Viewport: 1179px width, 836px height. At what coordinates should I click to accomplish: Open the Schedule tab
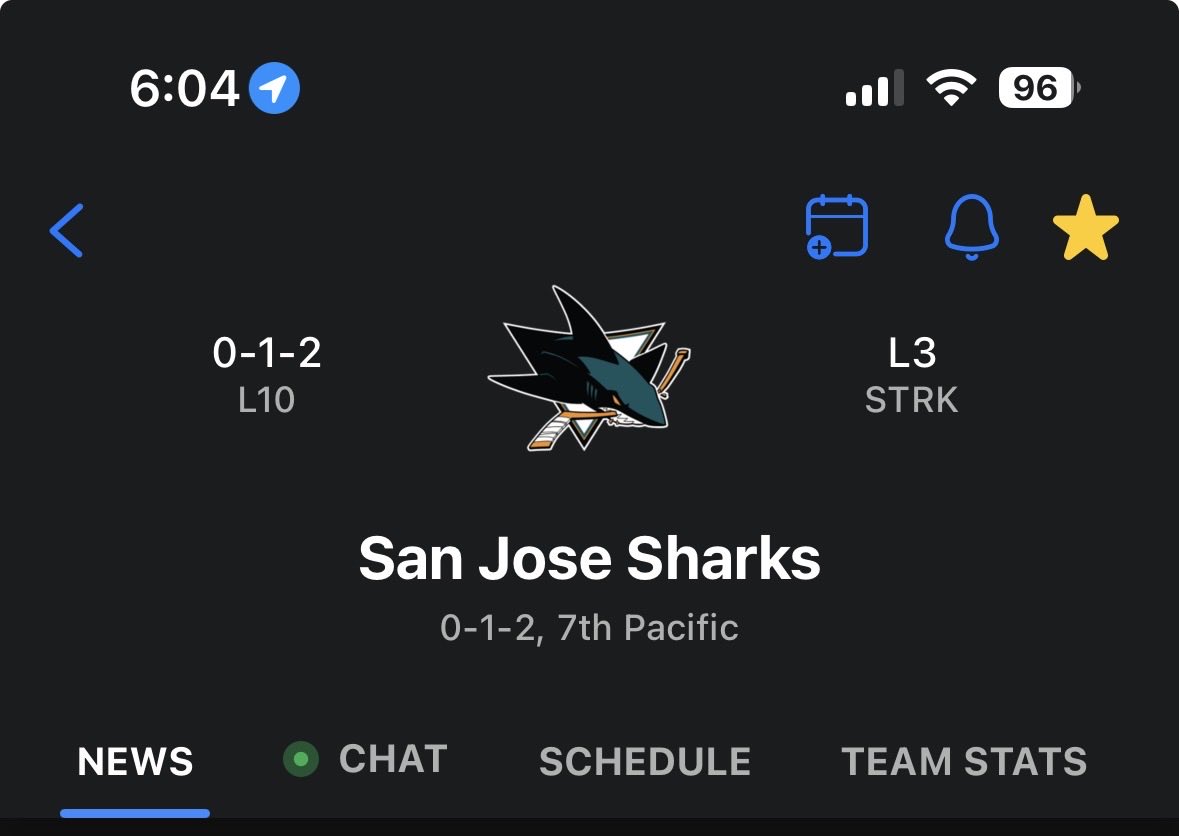(x=644, y=762)
